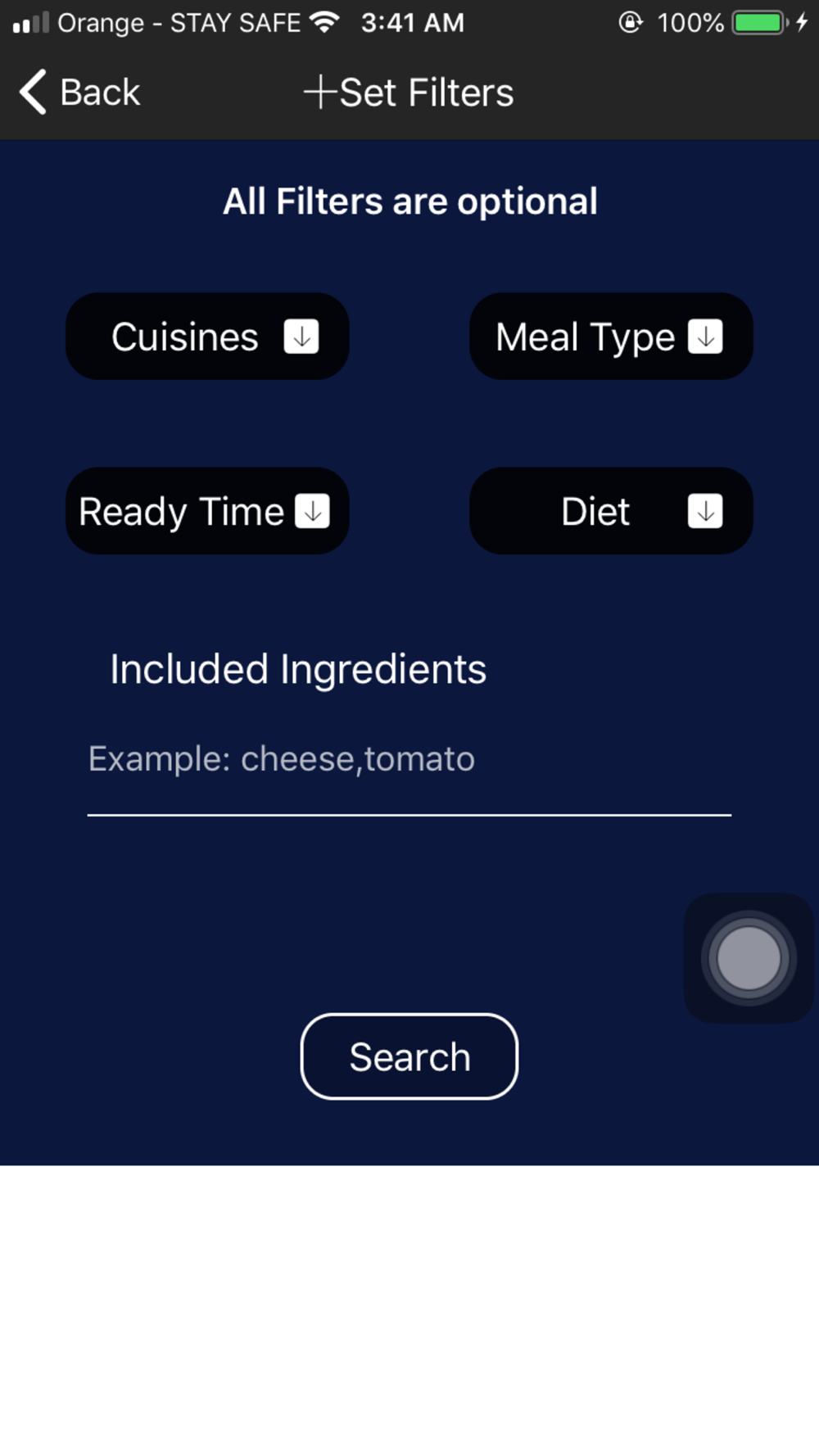Focus the included ingredients text field
This screenshot has height=1456, width=819.
(409, 760)
